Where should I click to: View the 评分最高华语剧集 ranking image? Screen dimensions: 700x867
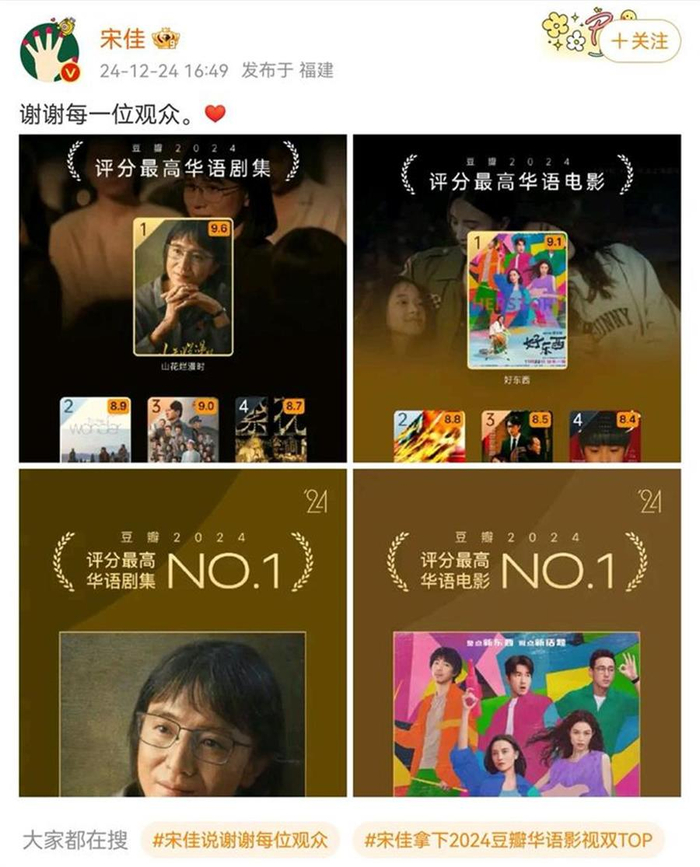pos(183,298)
